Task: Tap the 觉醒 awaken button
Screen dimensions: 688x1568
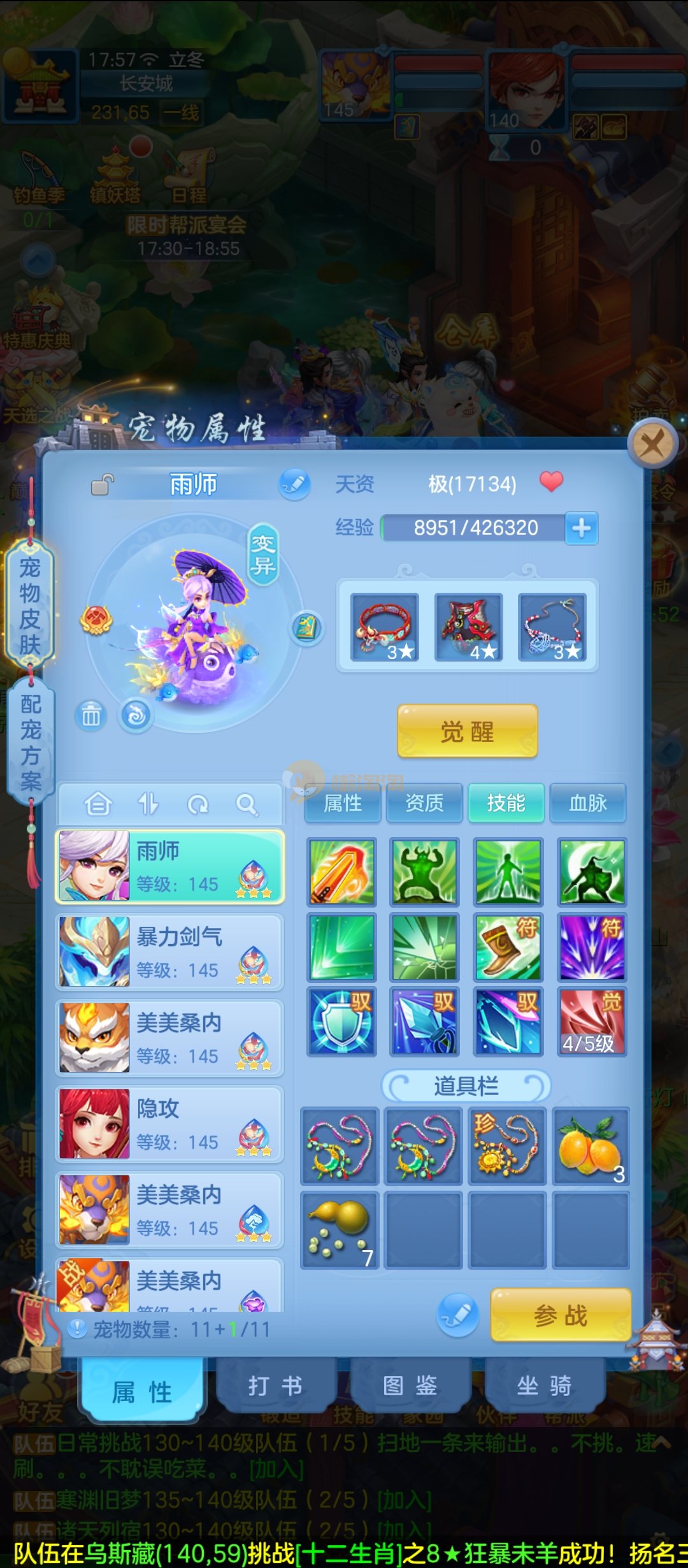Action: pyautogui.click(x=467, y=731)
